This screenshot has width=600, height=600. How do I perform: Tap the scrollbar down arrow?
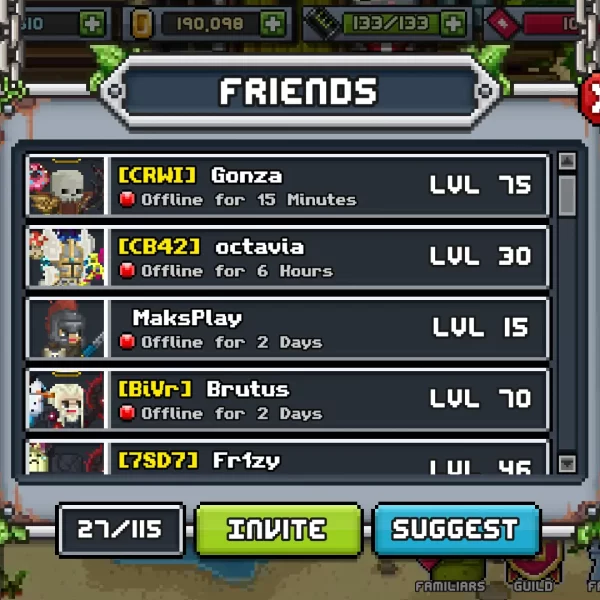point(567,463)
